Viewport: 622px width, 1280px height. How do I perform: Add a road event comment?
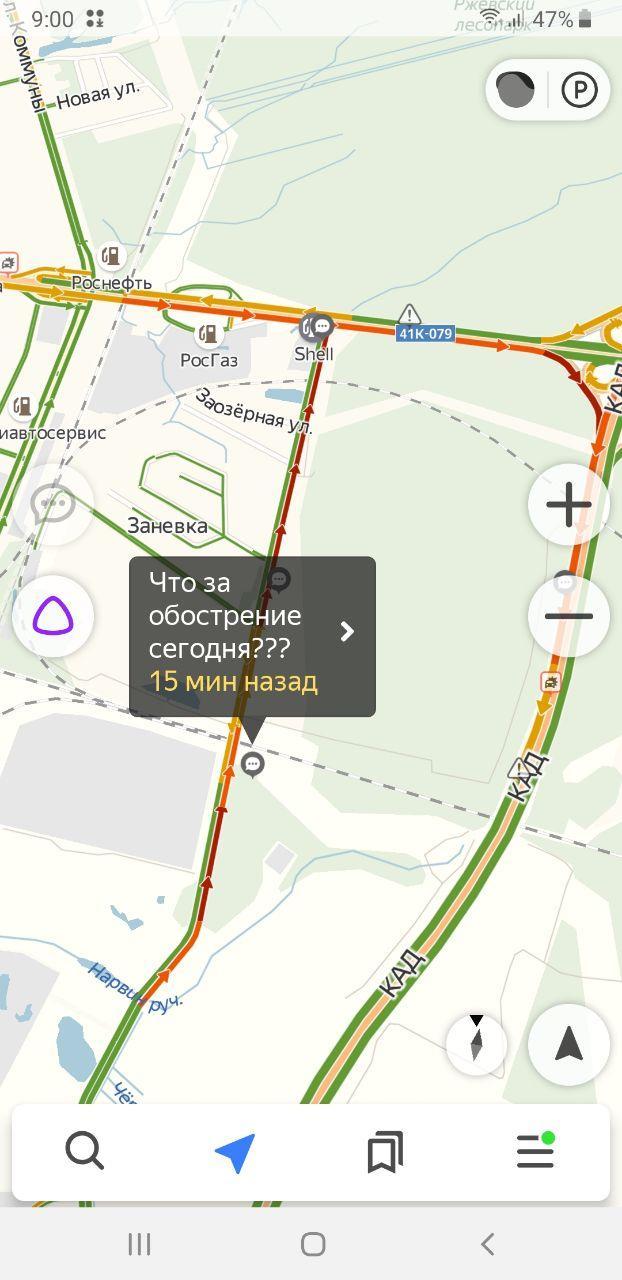click(53, 504)
